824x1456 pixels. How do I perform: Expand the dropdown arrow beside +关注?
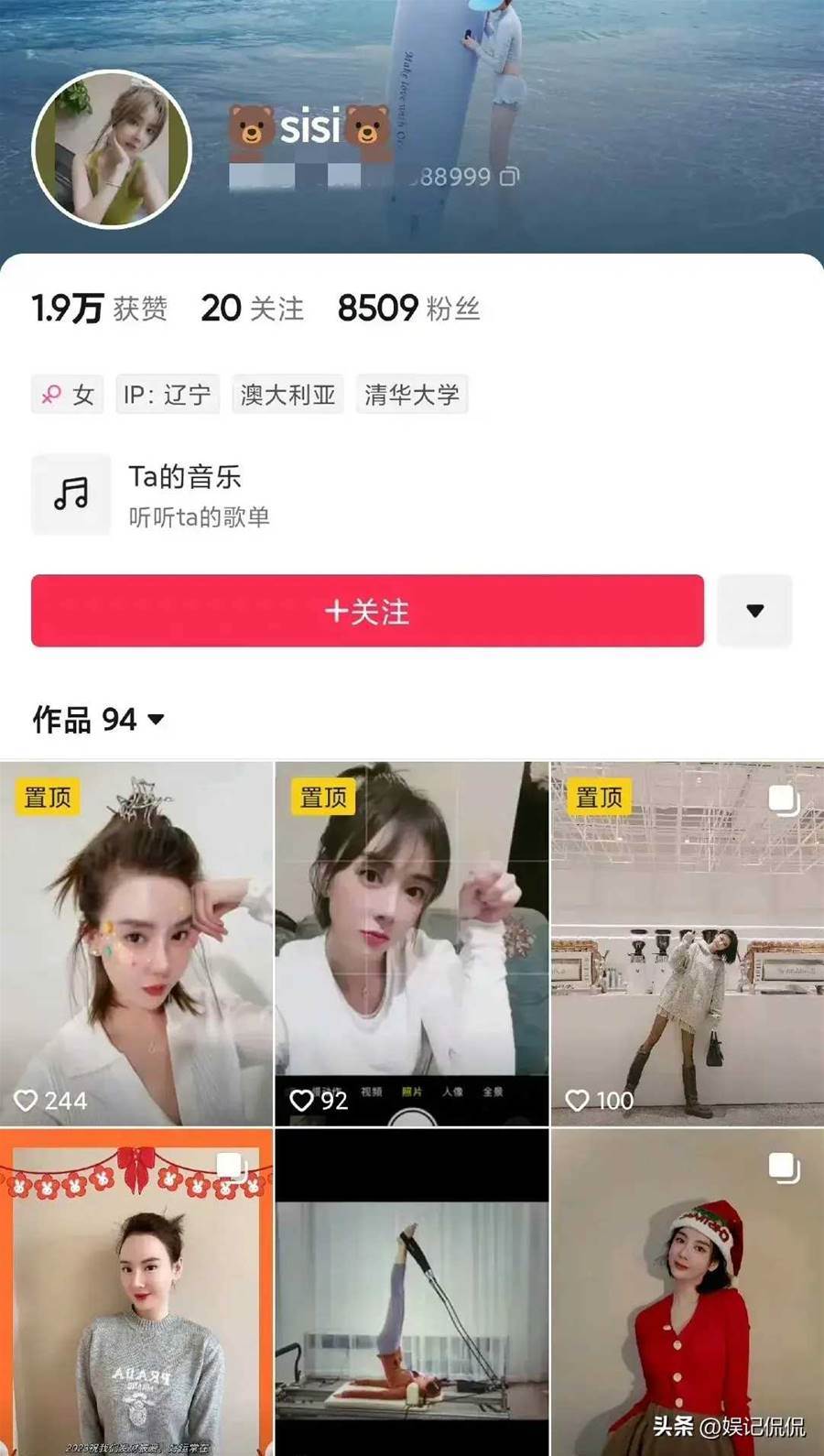754,611
